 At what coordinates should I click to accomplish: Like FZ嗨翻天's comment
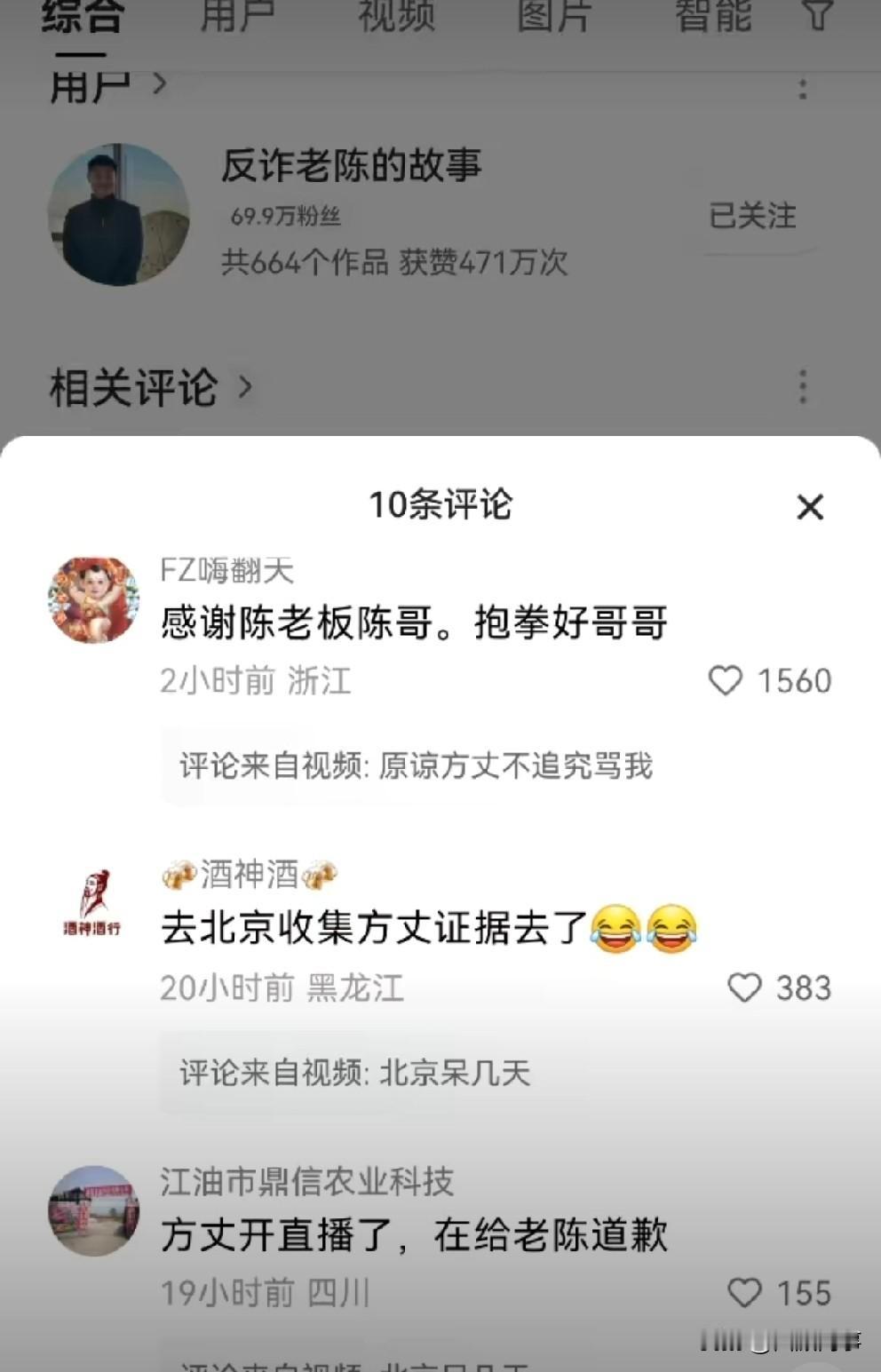pyautogui.click(x=725, y=681)
